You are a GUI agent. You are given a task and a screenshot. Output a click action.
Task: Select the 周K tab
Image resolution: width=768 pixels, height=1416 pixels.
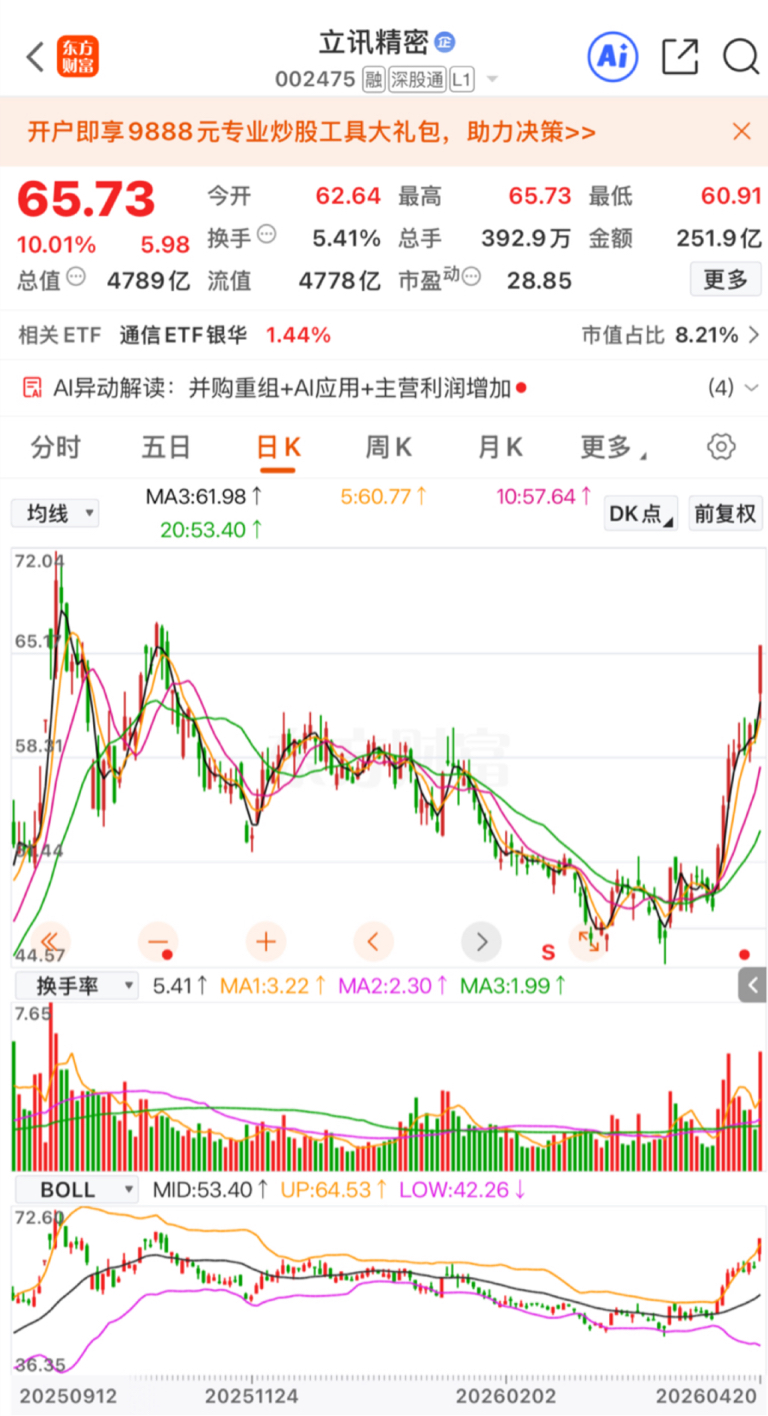point(388,447)
